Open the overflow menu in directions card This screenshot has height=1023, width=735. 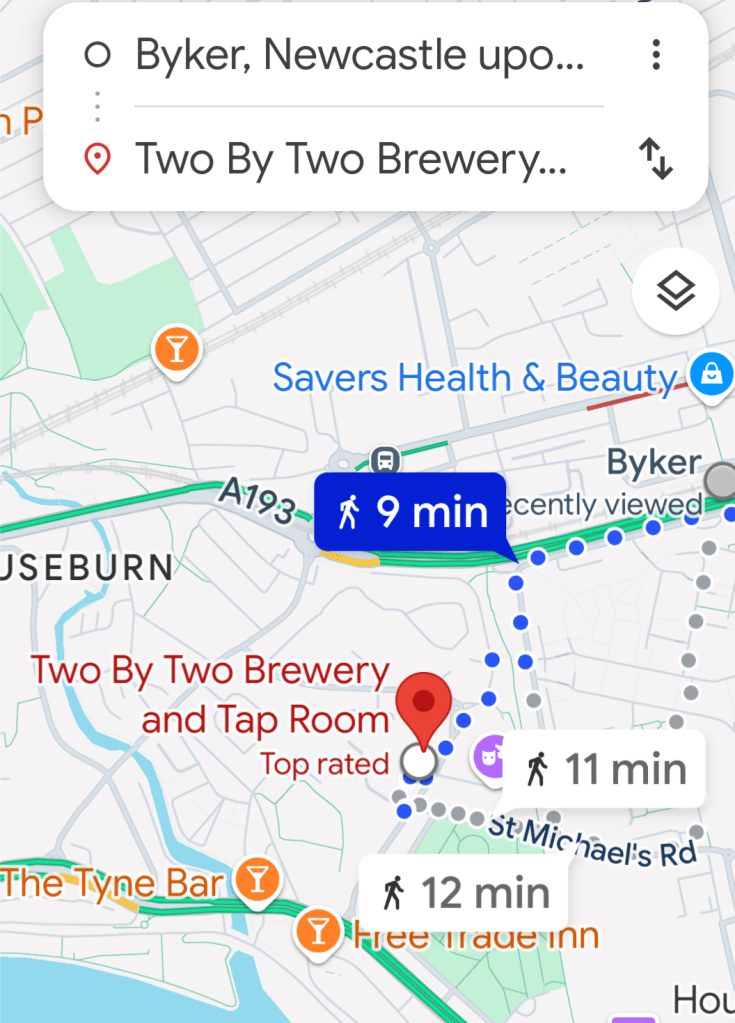[x=656, y=55]
